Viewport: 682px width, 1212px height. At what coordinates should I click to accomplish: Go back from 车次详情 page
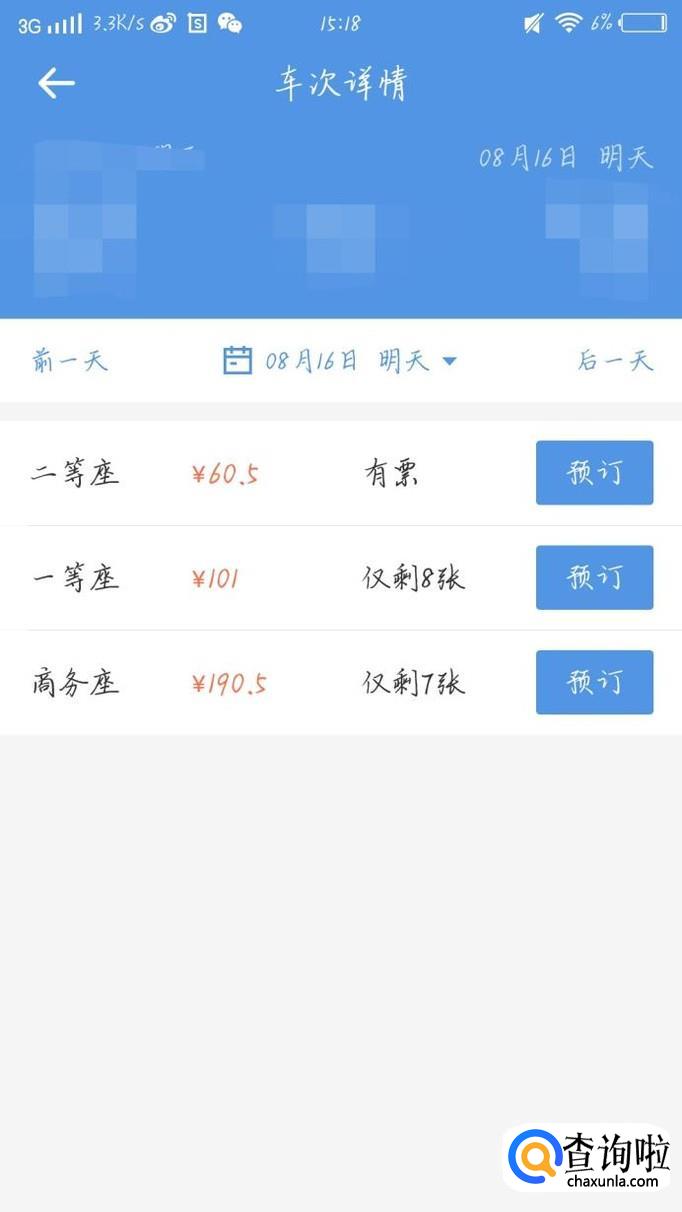(x=56, y=83)
